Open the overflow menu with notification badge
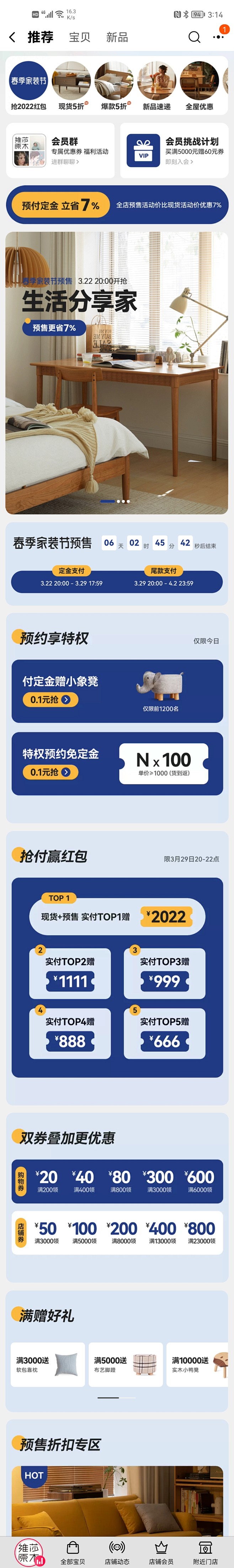 (218, 37)
